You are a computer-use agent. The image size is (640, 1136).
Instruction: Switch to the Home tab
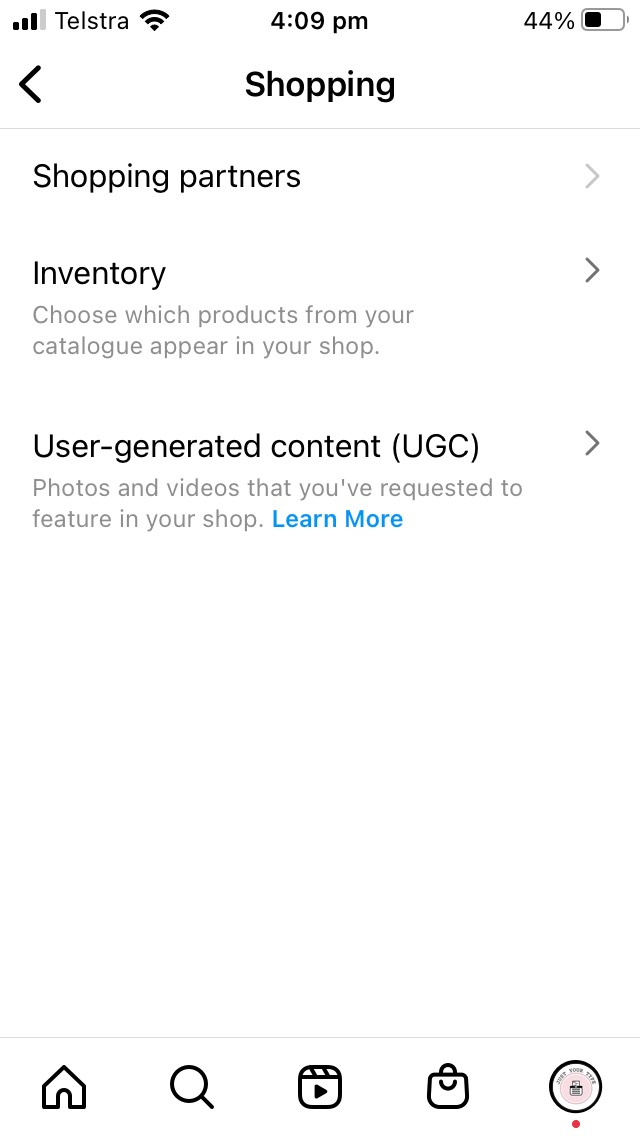64,1087
